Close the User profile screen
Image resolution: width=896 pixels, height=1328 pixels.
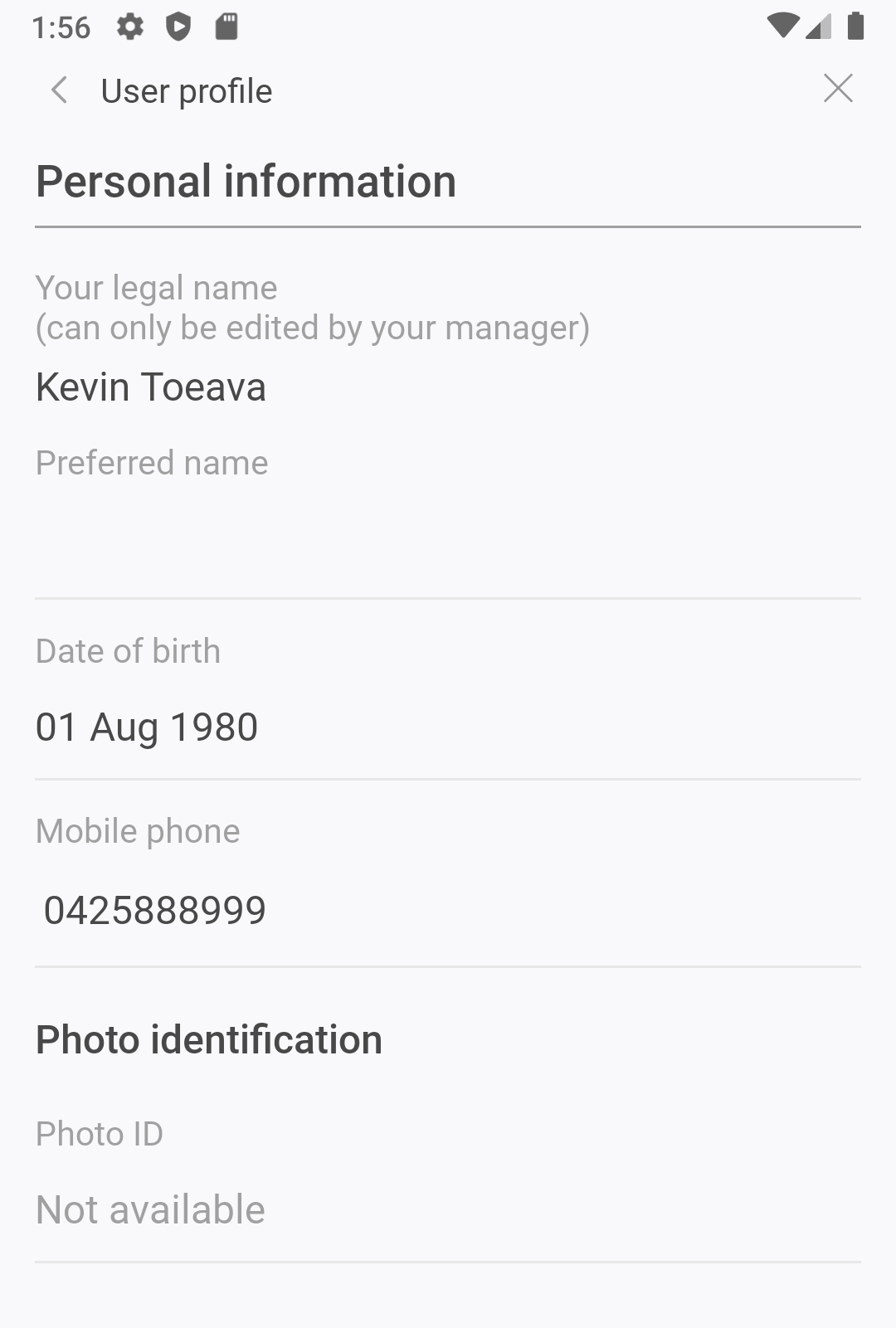(837, 89)
